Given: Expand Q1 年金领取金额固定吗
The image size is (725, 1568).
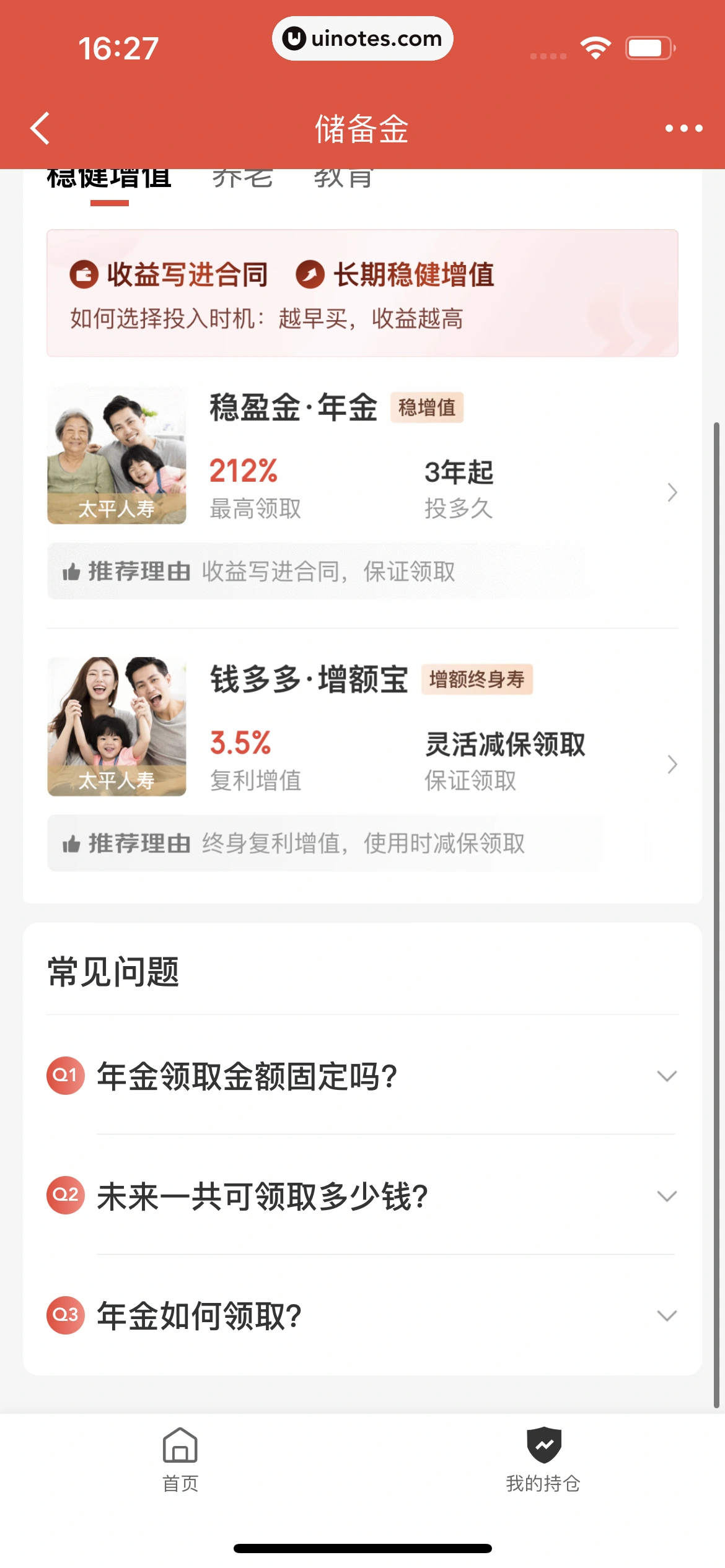Looking at the screenshot, I should point(362,1076).
